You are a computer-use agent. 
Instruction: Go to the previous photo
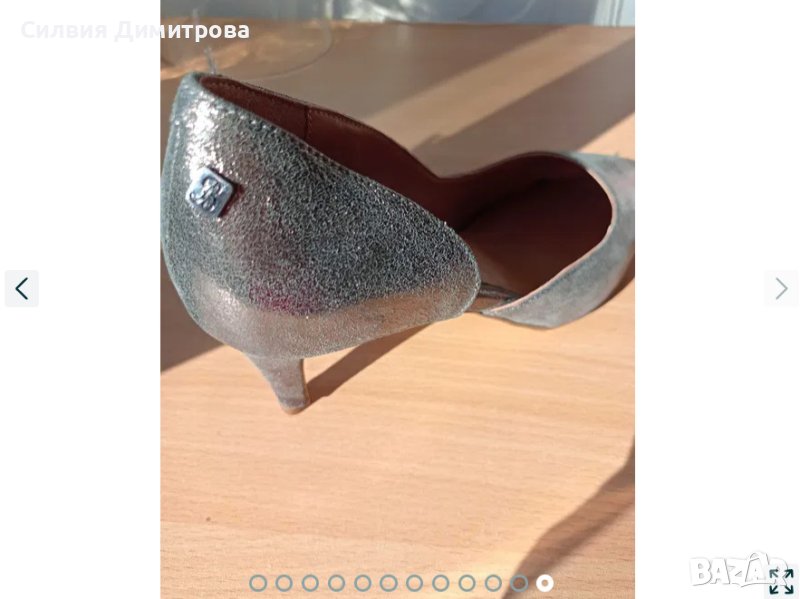tap(22, 289)
